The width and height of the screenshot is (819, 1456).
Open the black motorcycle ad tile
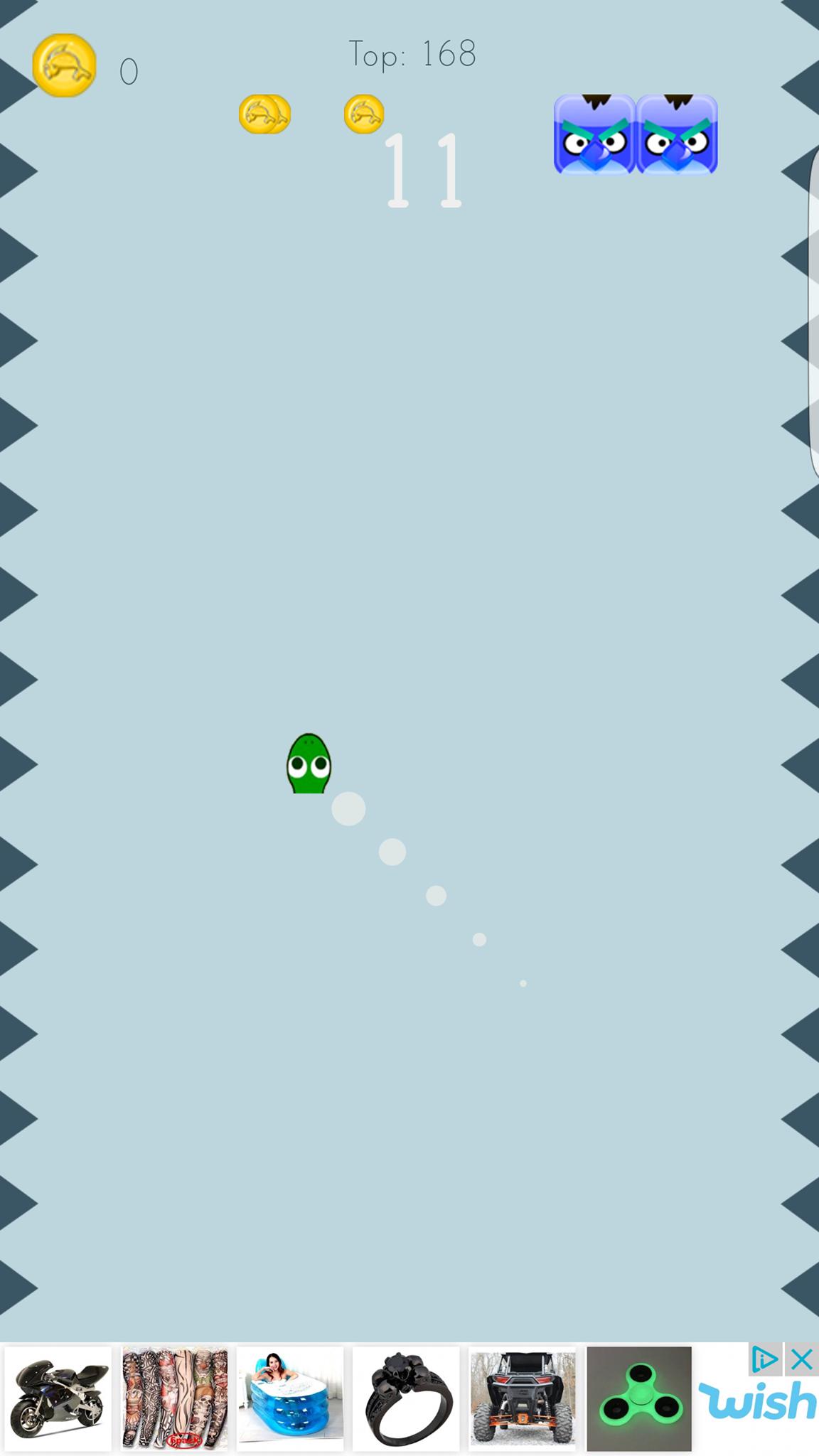[58, 1398]
